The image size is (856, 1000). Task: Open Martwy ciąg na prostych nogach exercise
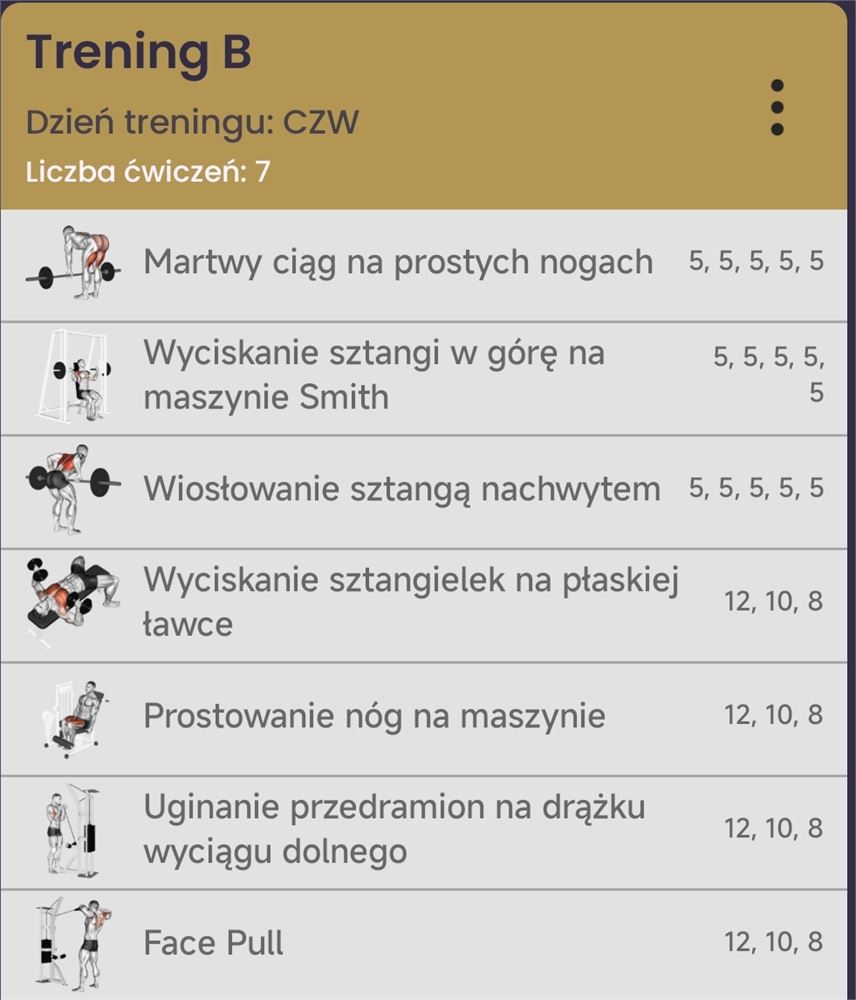397,263
